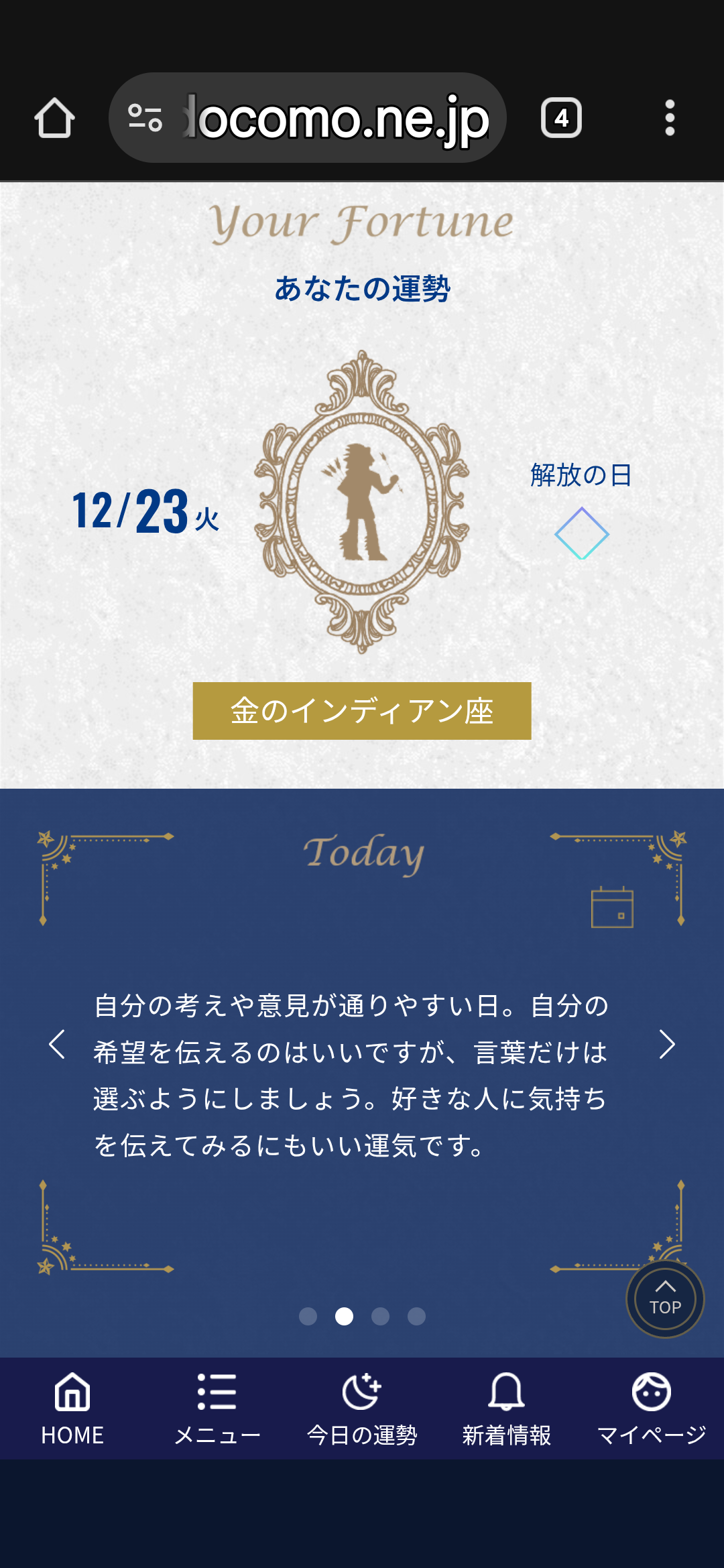
Task: Tap the TOP button to return up
Action: (x=665, y=1299)
